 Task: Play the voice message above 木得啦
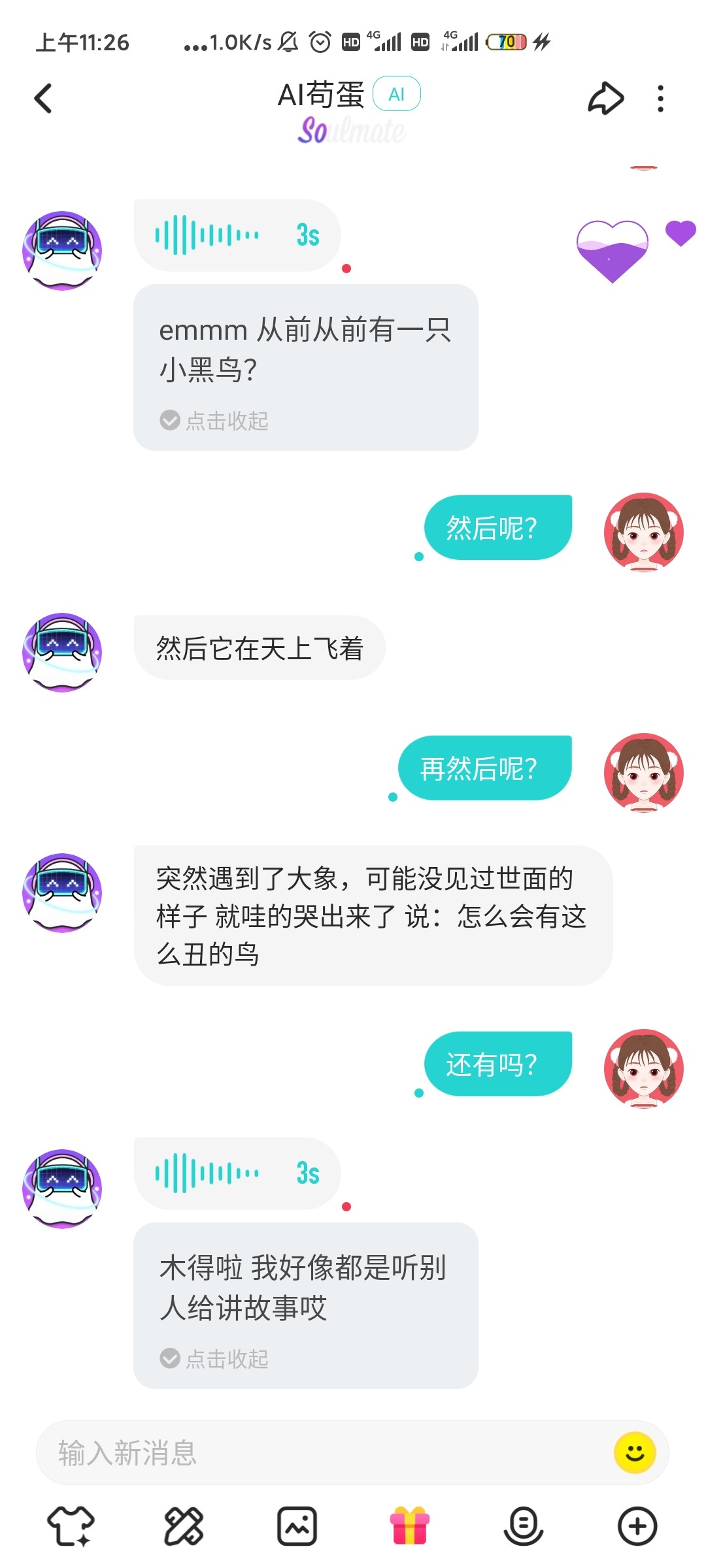tap(237, 1173)
